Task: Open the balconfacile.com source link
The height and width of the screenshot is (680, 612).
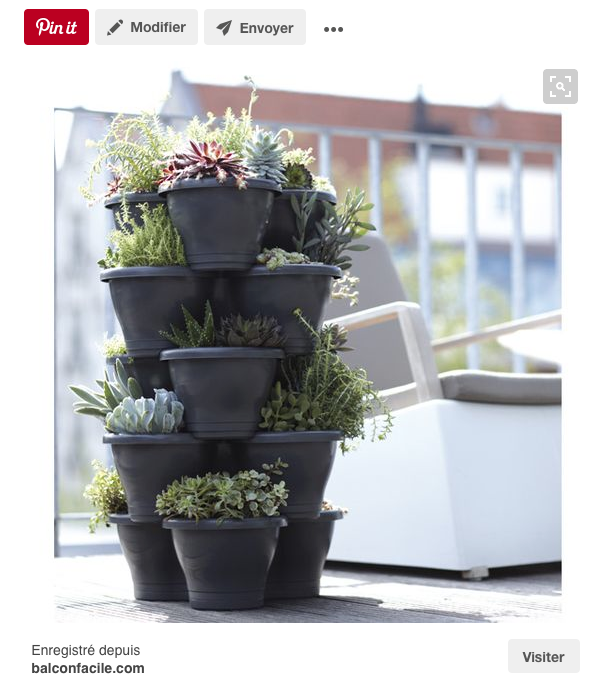Action: 88,668
